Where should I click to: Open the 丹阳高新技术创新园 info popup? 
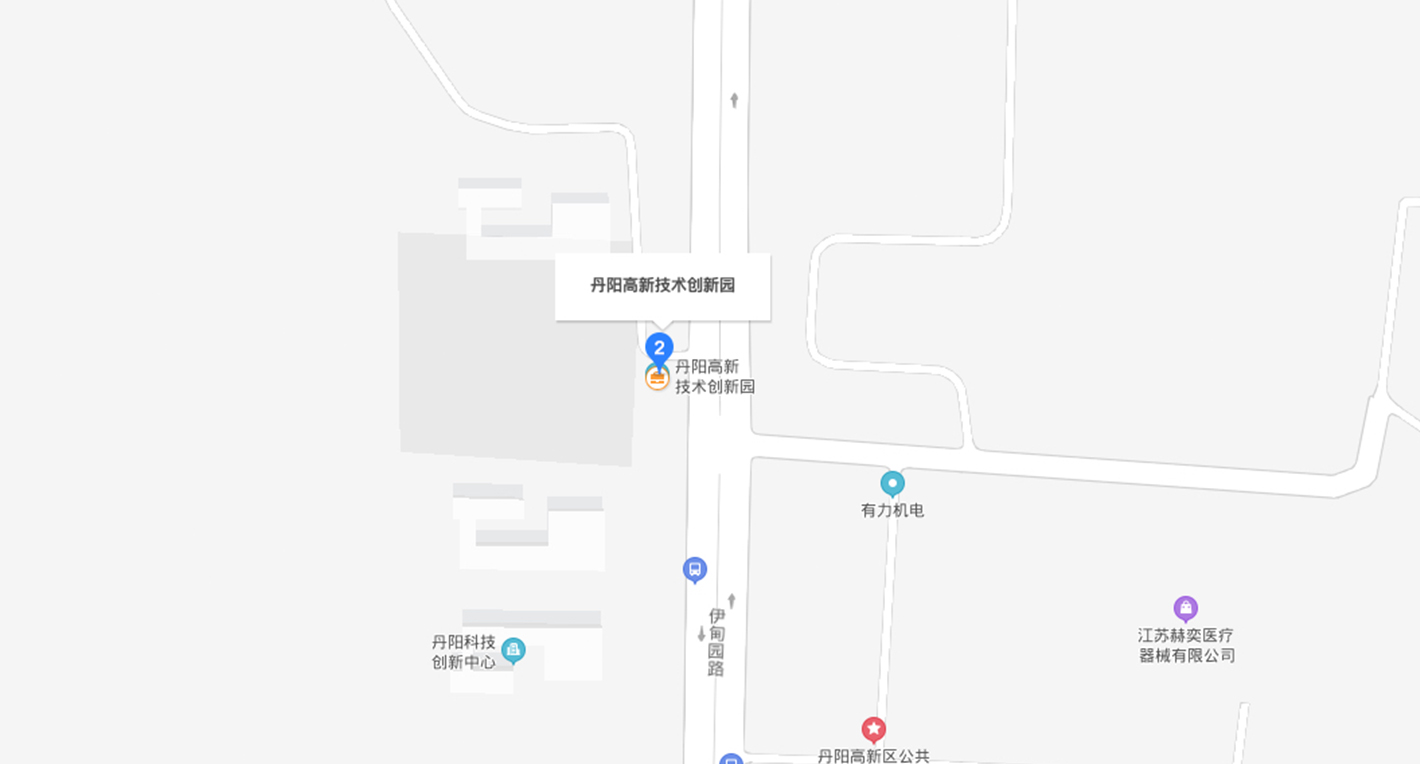662,286
